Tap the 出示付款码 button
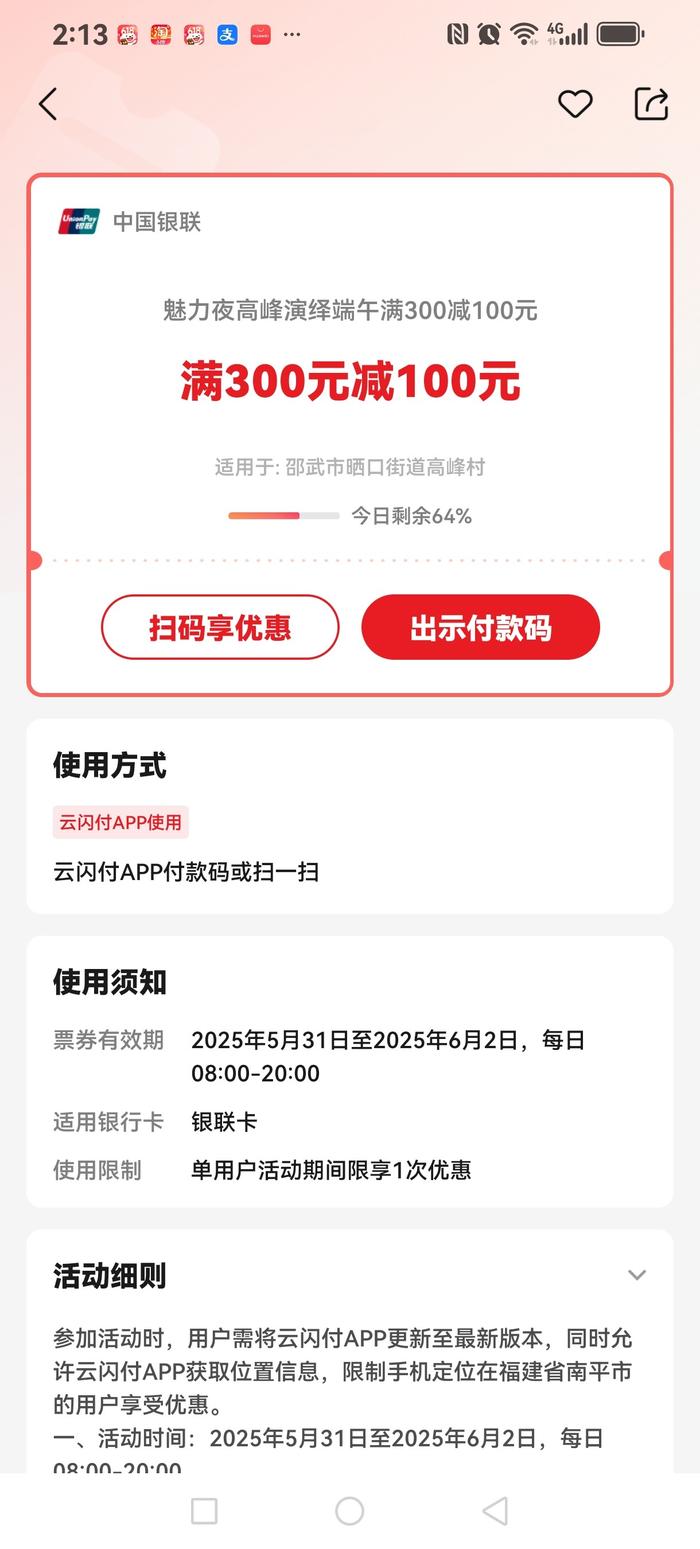This screenshot has width=700, height=1549. pos(480,627)
